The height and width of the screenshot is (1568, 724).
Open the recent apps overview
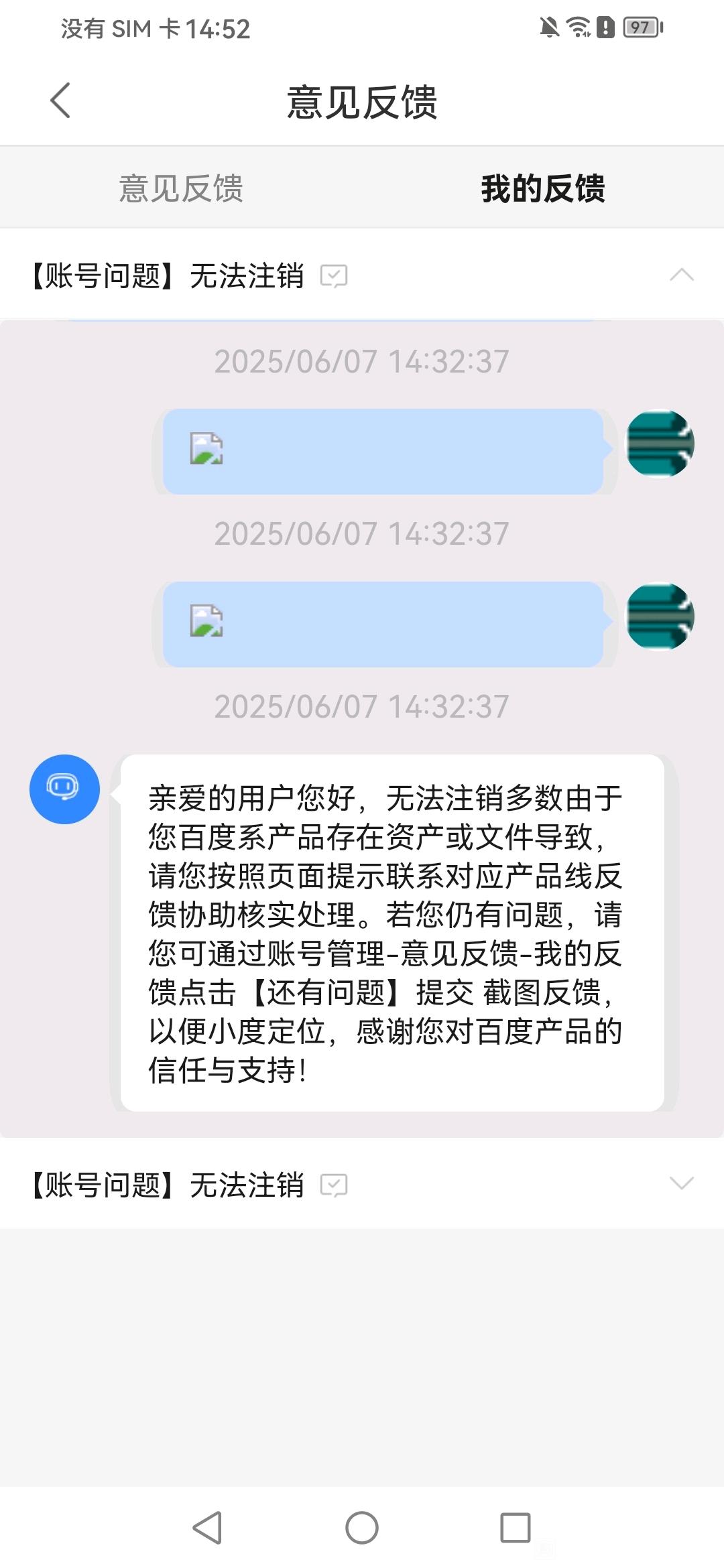516,1528
